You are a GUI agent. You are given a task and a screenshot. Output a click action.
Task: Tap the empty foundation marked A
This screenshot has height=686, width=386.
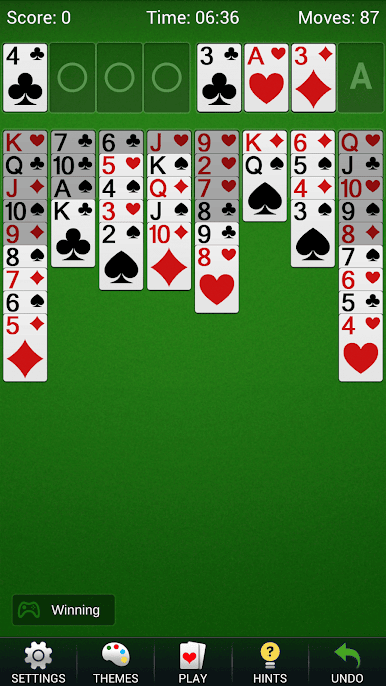click(361, 77)
